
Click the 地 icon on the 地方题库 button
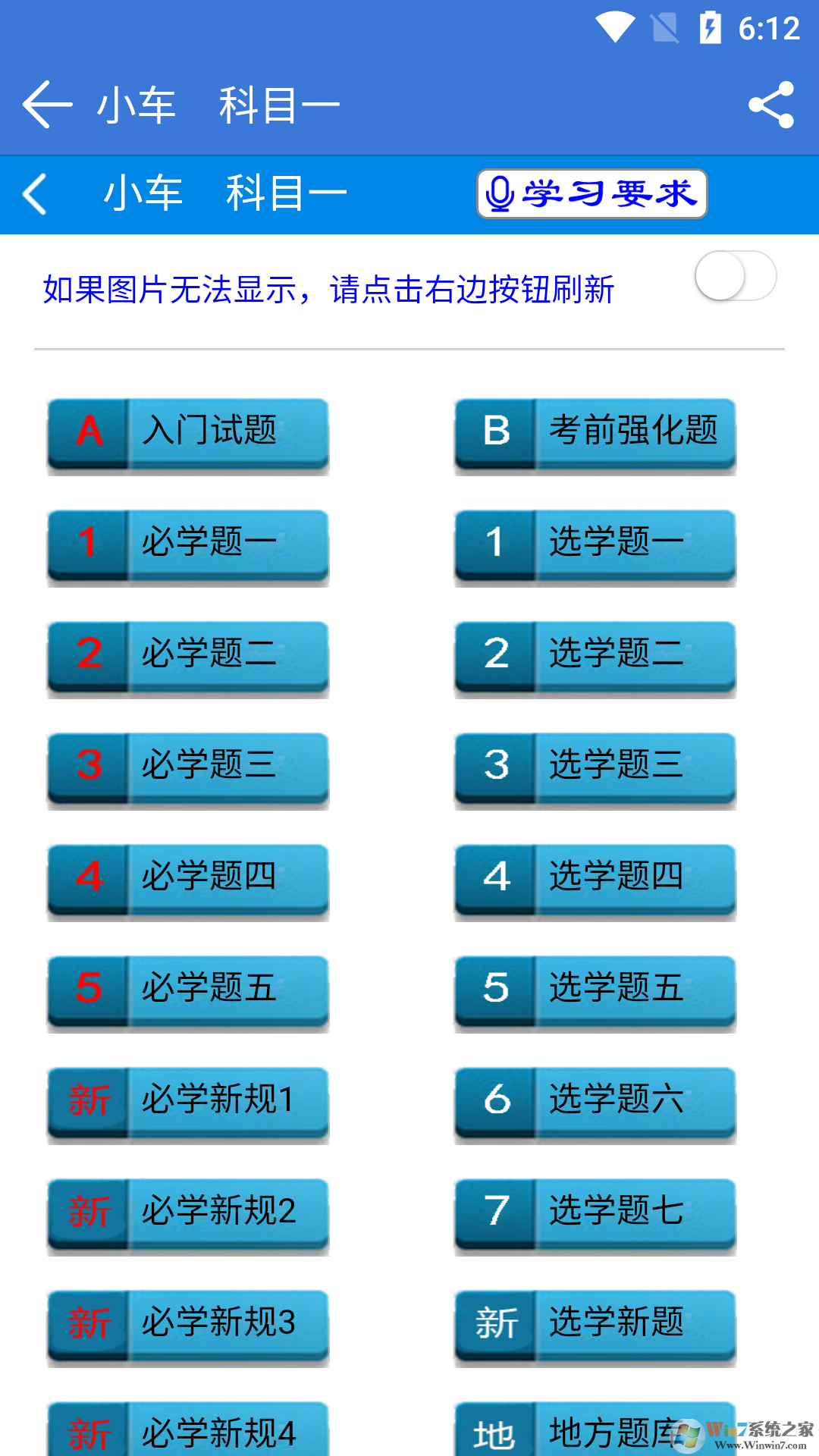click(x=494, y=1434)
